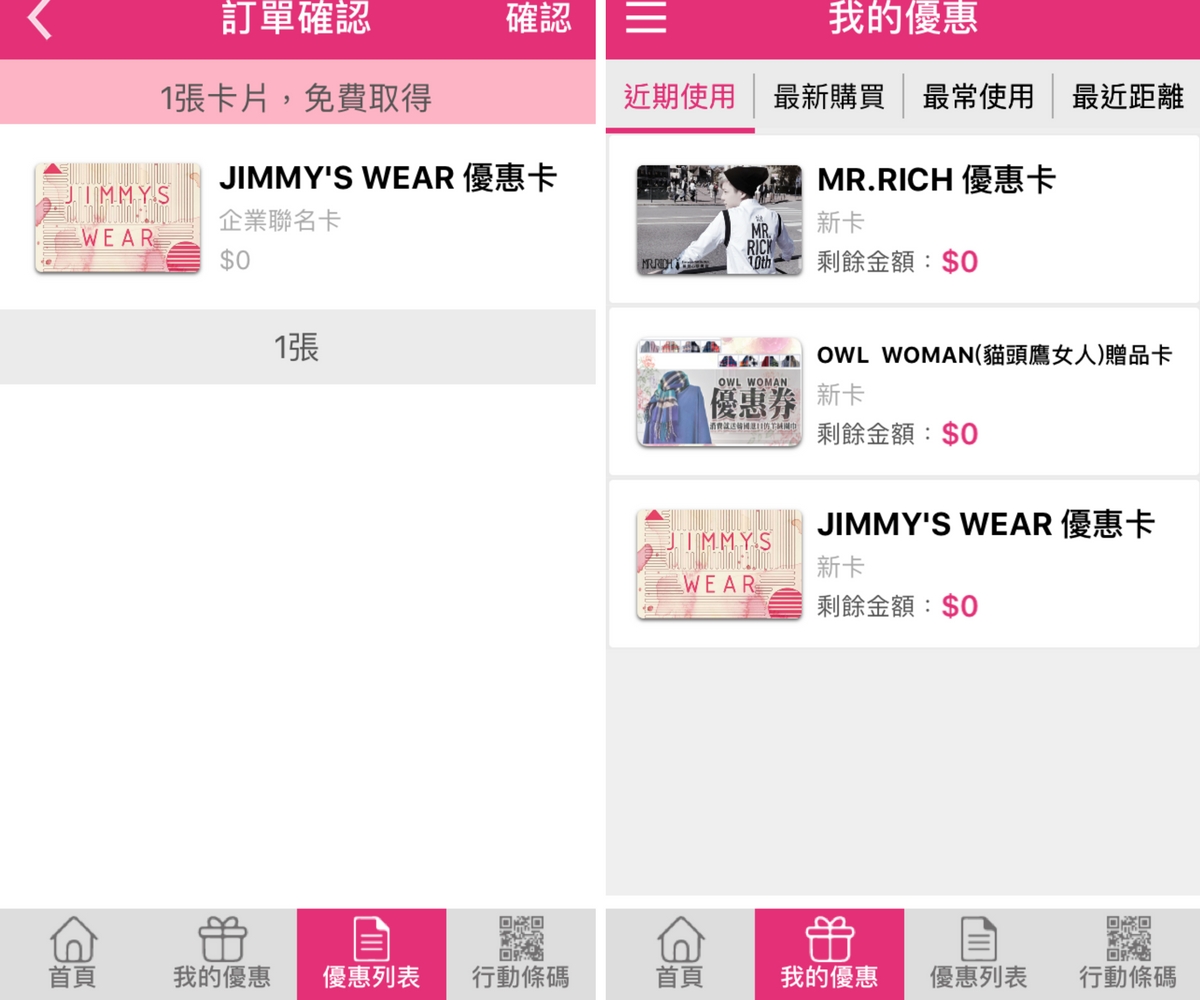Open 我的優惠 from the 訂單確認 screen
Screen dimensions: 1200x1000
tap(222, 953)
